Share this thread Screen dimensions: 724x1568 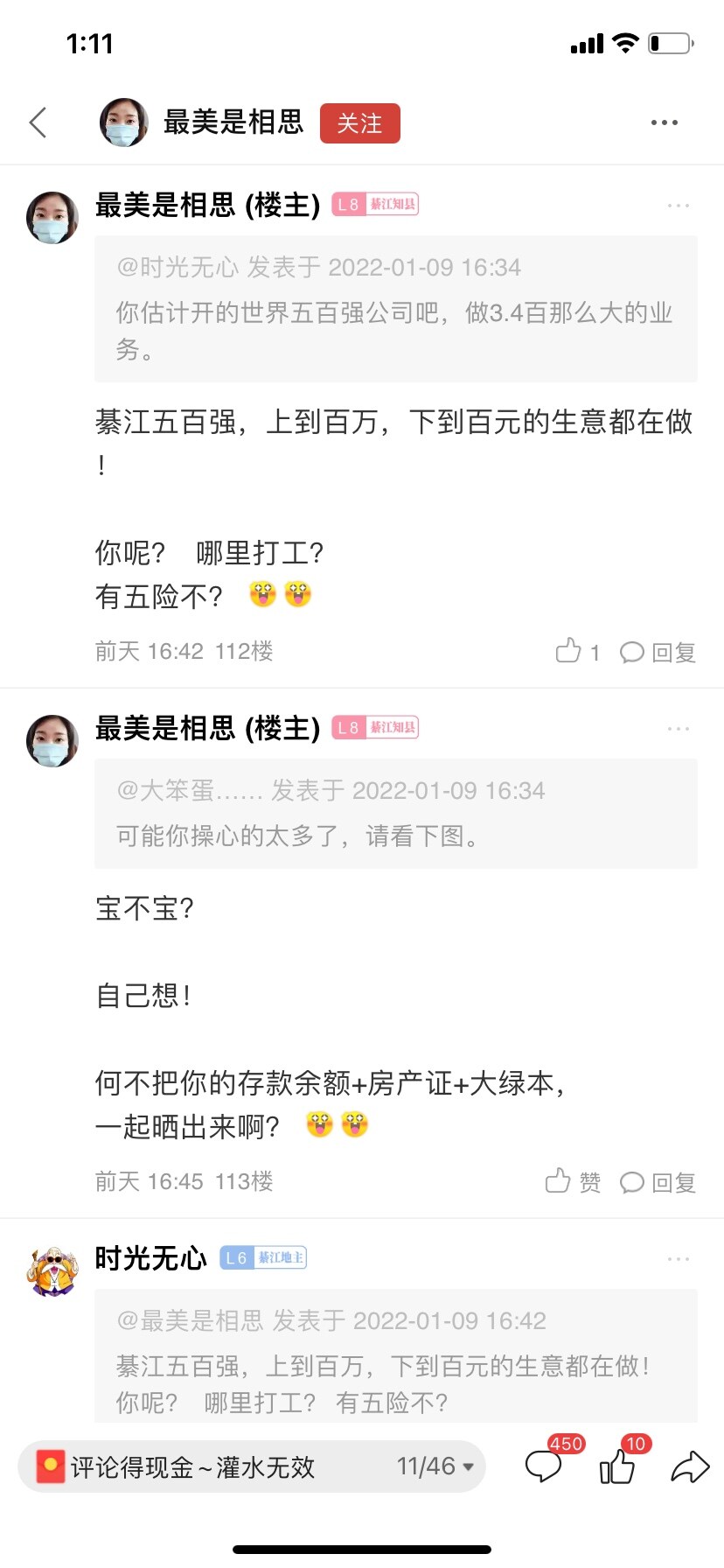pos(690,1466)
